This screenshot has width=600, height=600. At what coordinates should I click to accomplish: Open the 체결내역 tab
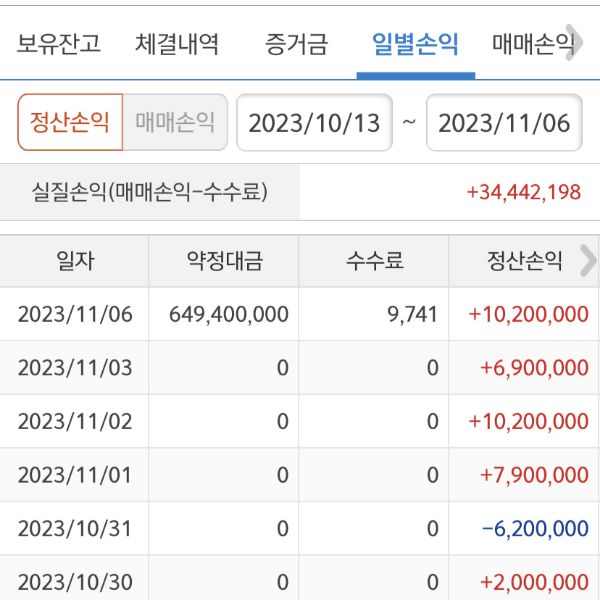[x=177, y=44]
